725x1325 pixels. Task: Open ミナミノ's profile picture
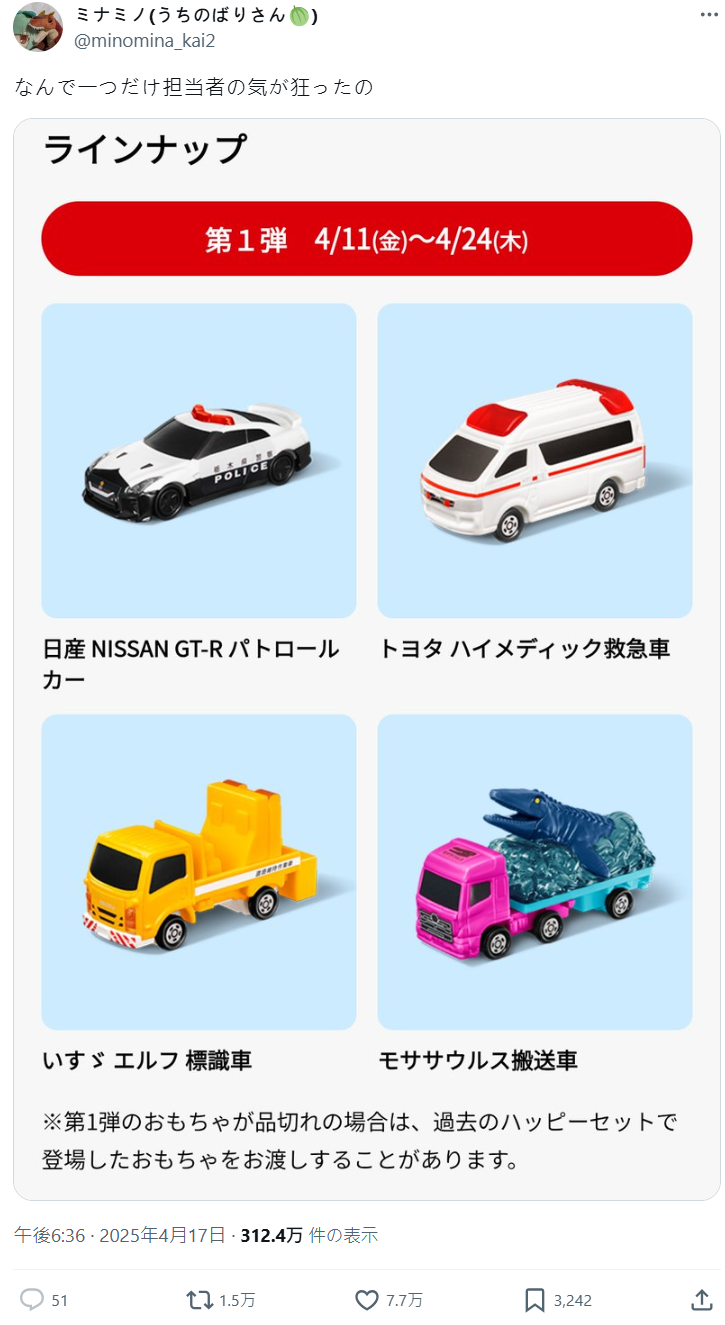[38, 27]
